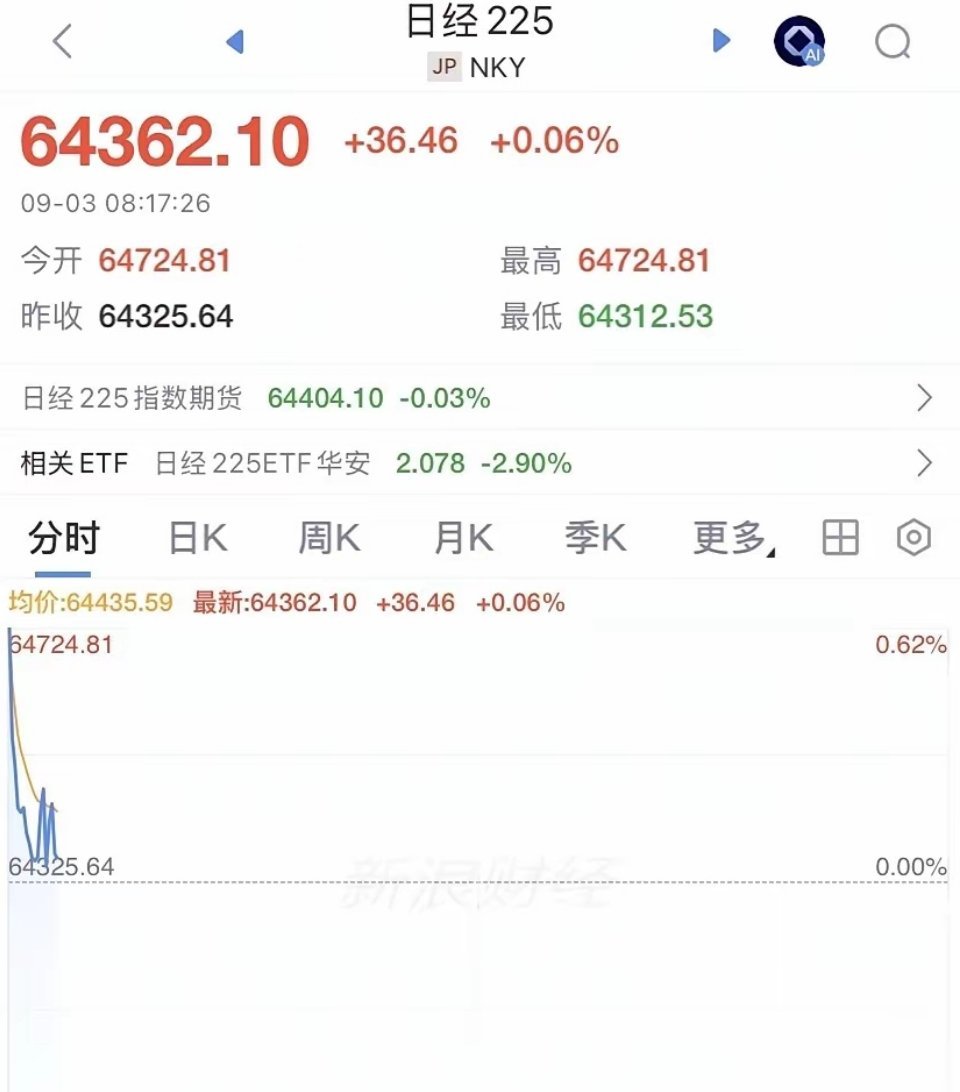Open chart settings hexagon icon
This screenshot has height=1092, width=960.
coord(913,538)
